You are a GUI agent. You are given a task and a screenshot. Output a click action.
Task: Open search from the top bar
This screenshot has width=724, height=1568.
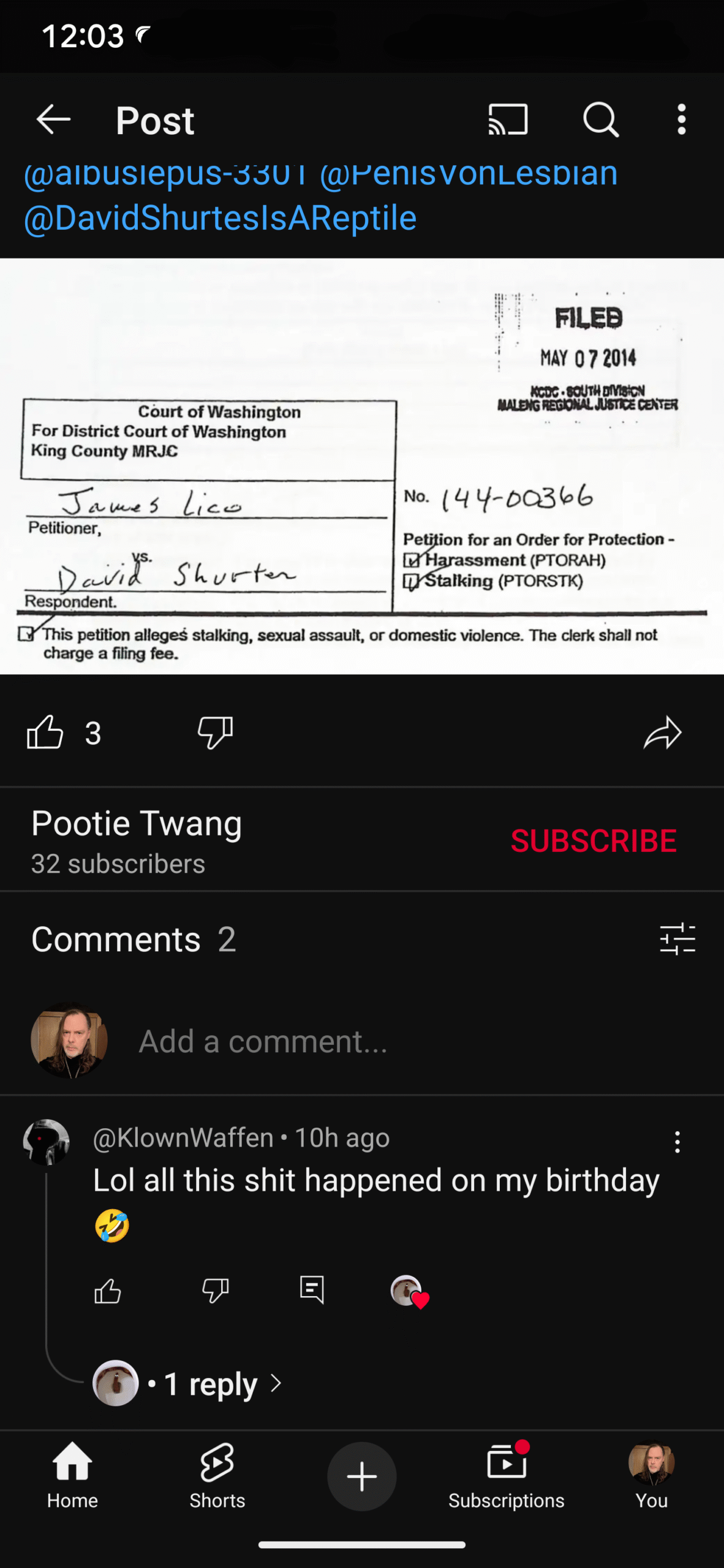coord(601,119)
